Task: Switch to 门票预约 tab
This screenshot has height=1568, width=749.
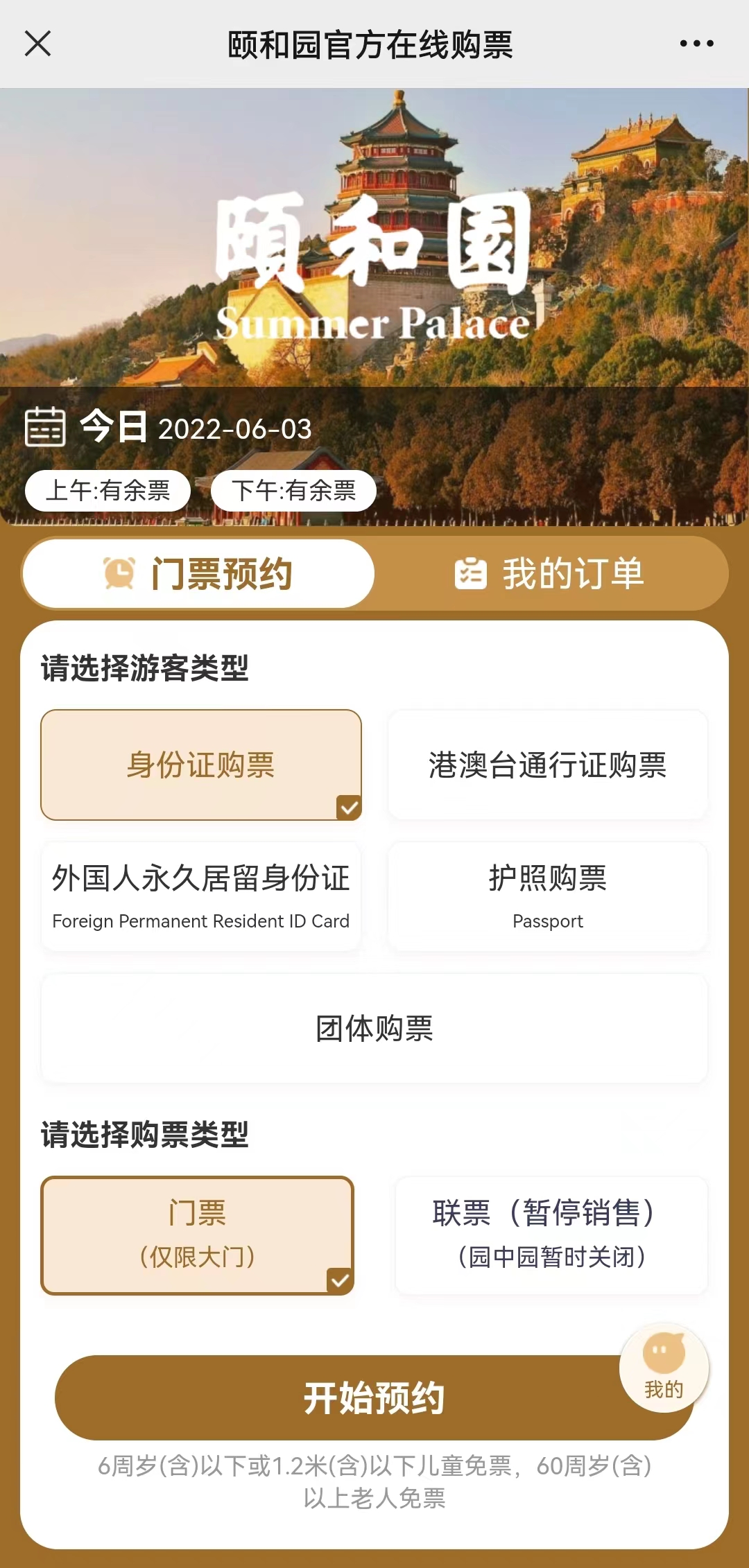Action: 198,574
